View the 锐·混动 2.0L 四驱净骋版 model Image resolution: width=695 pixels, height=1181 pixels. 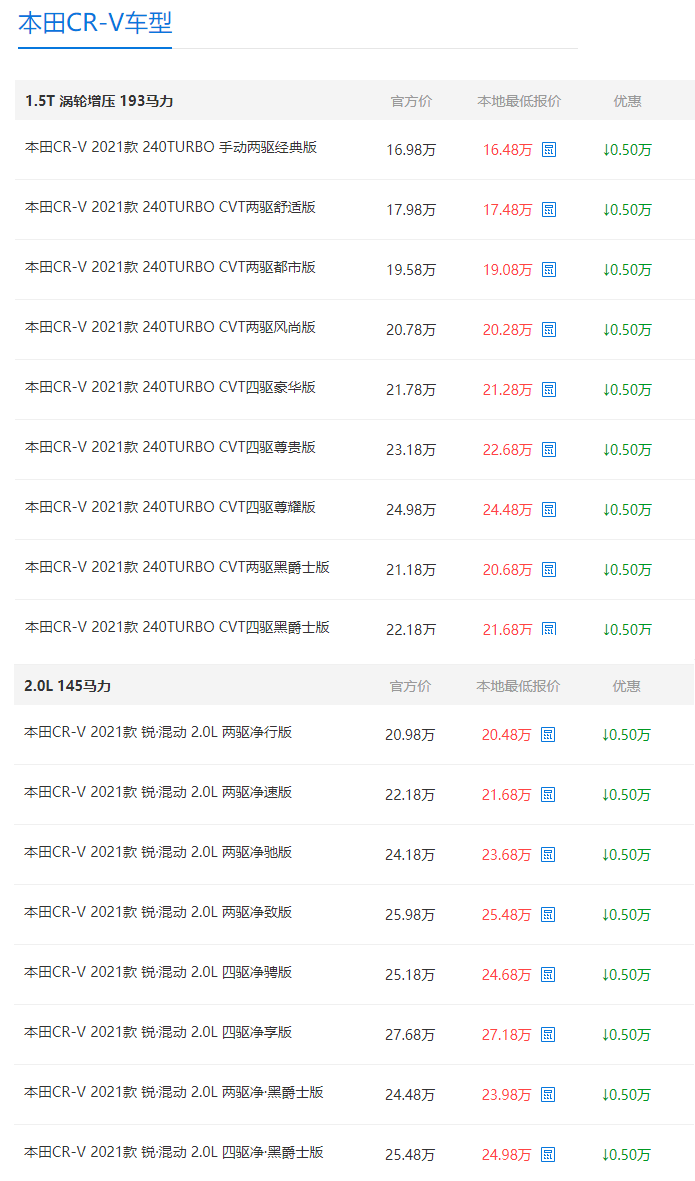tap(158, 973)
